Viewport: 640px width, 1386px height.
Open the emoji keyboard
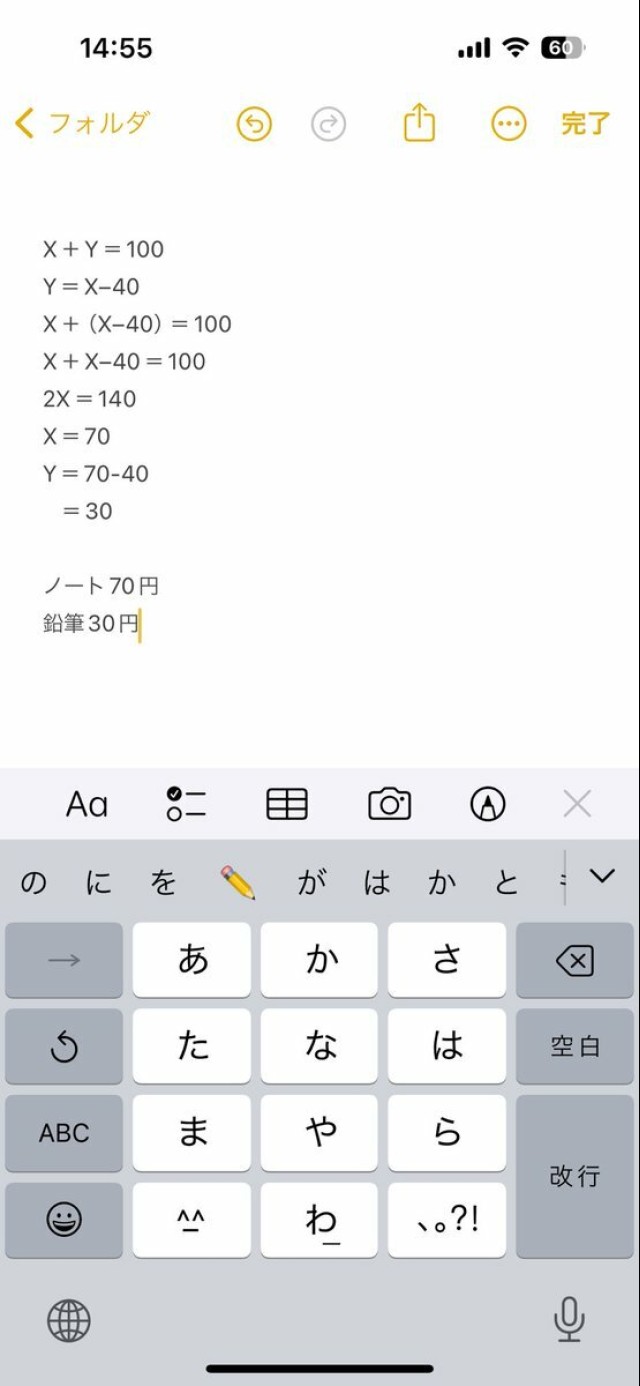[x=64, y=1219]
